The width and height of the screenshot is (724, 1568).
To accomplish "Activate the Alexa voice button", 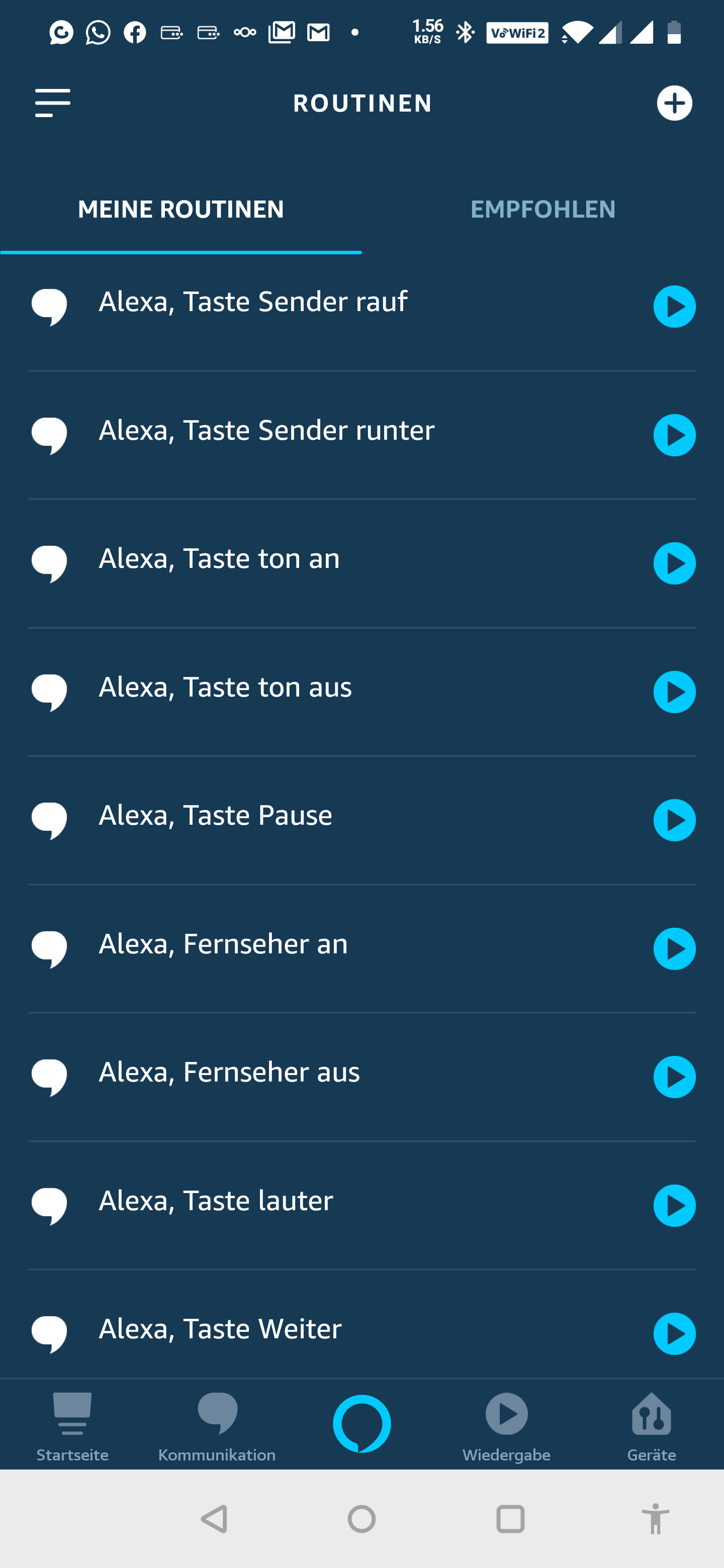I will [361, 1424].
